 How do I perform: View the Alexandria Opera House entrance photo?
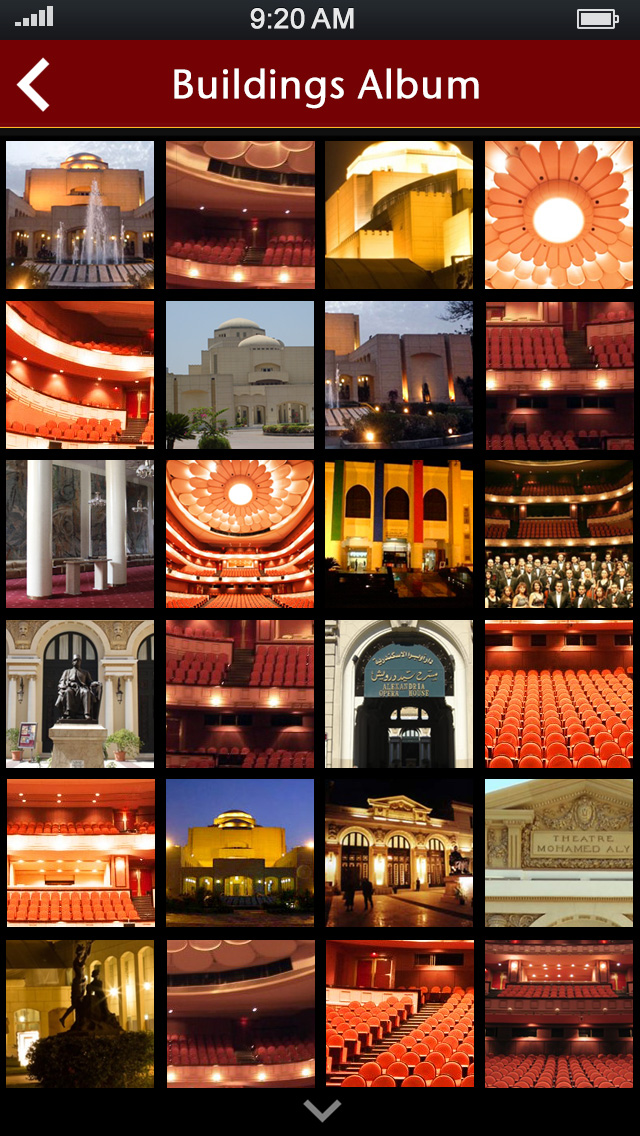point(399,694)
